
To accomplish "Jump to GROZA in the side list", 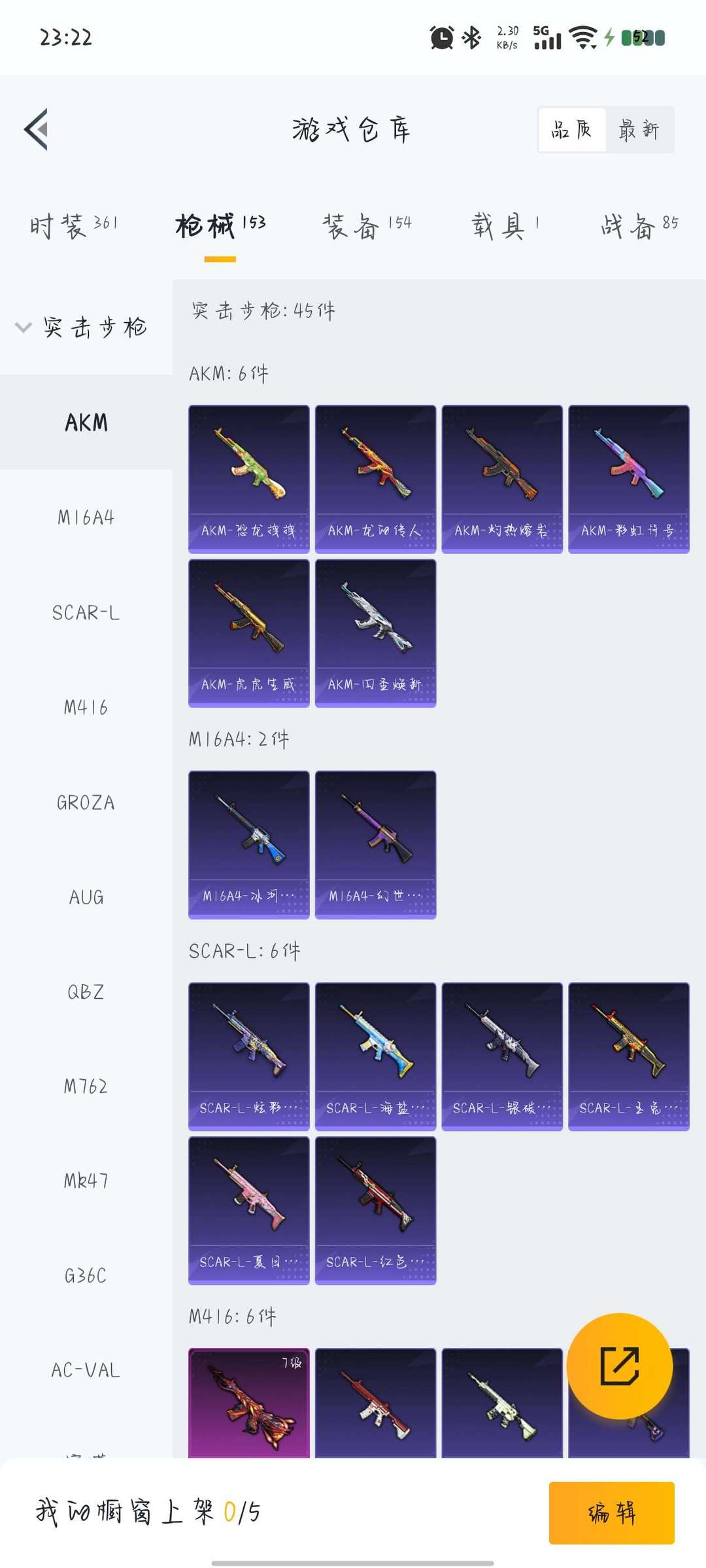I will coord(86,802).
